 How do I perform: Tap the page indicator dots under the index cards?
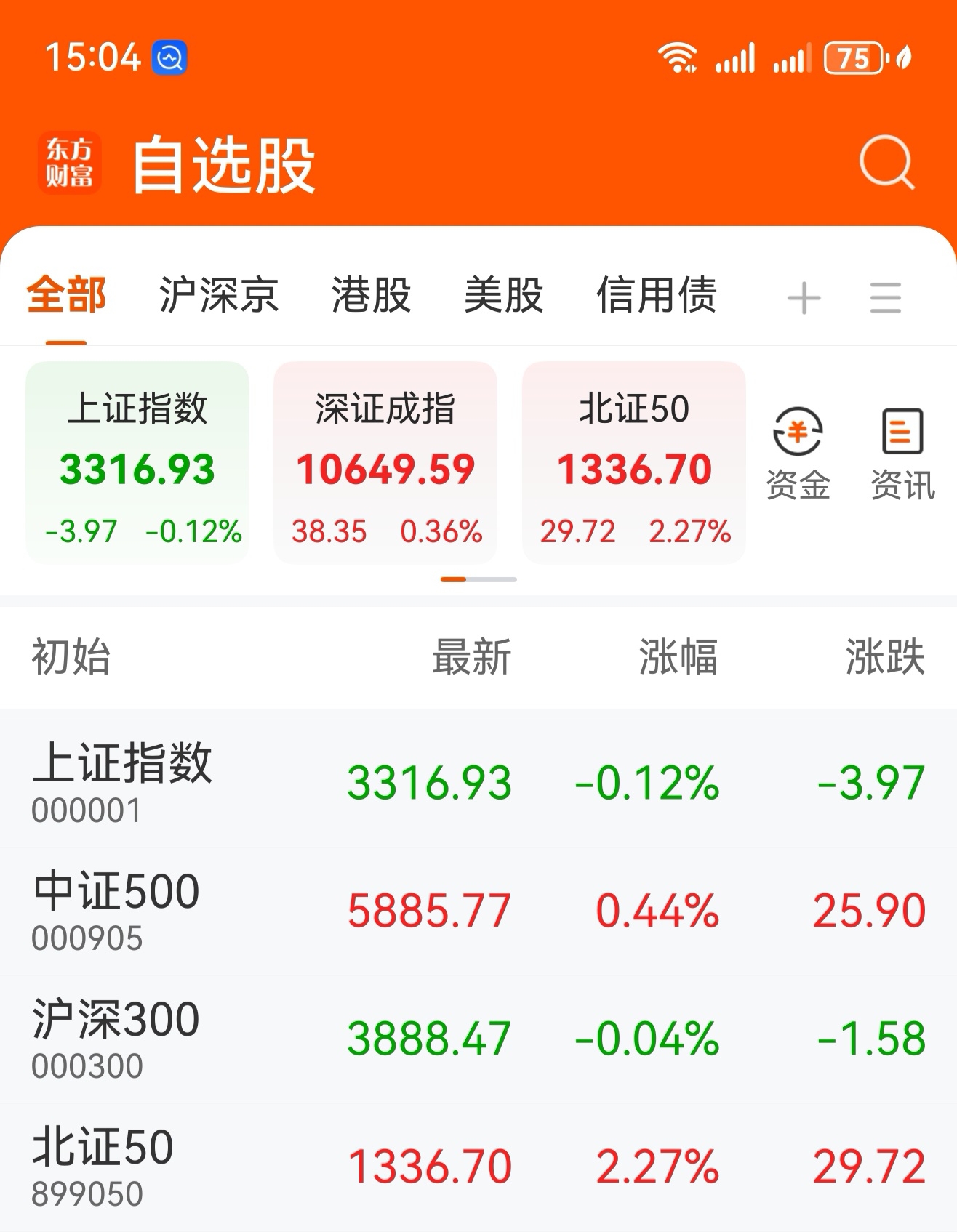478,579
